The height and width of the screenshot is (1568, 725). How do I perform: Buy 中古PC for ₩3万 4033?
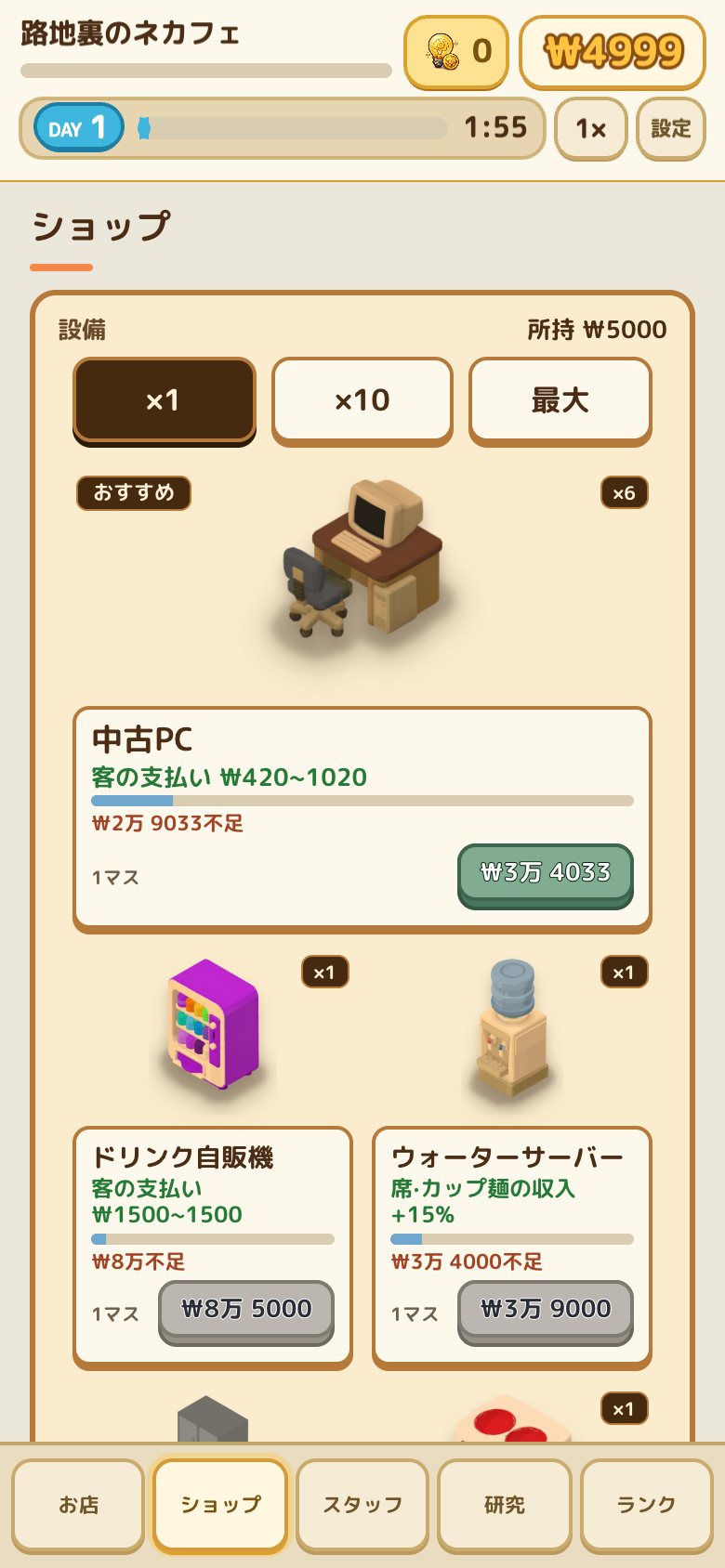546,875
